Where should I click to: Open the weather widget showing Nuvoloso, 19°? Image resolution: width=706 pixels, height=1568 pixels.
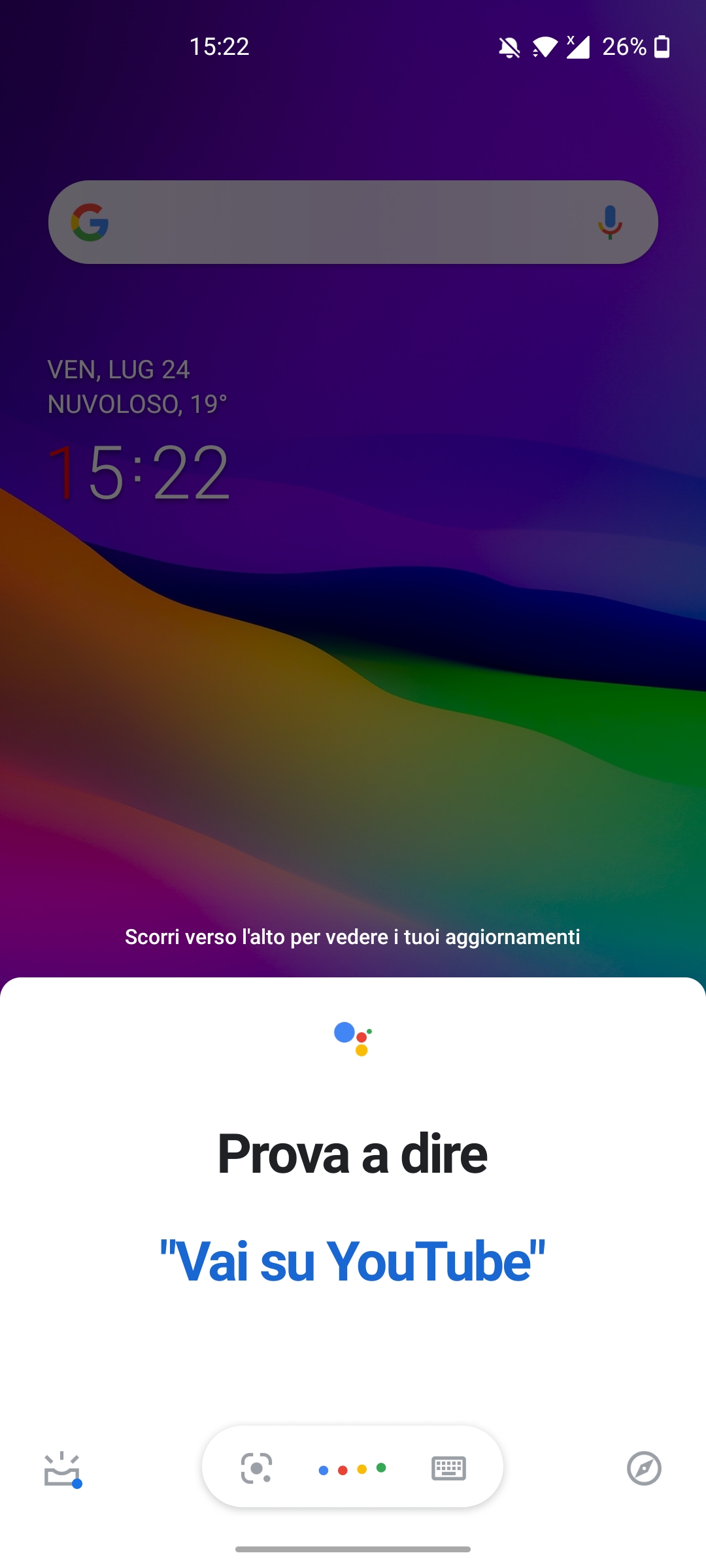coord(137,404)
